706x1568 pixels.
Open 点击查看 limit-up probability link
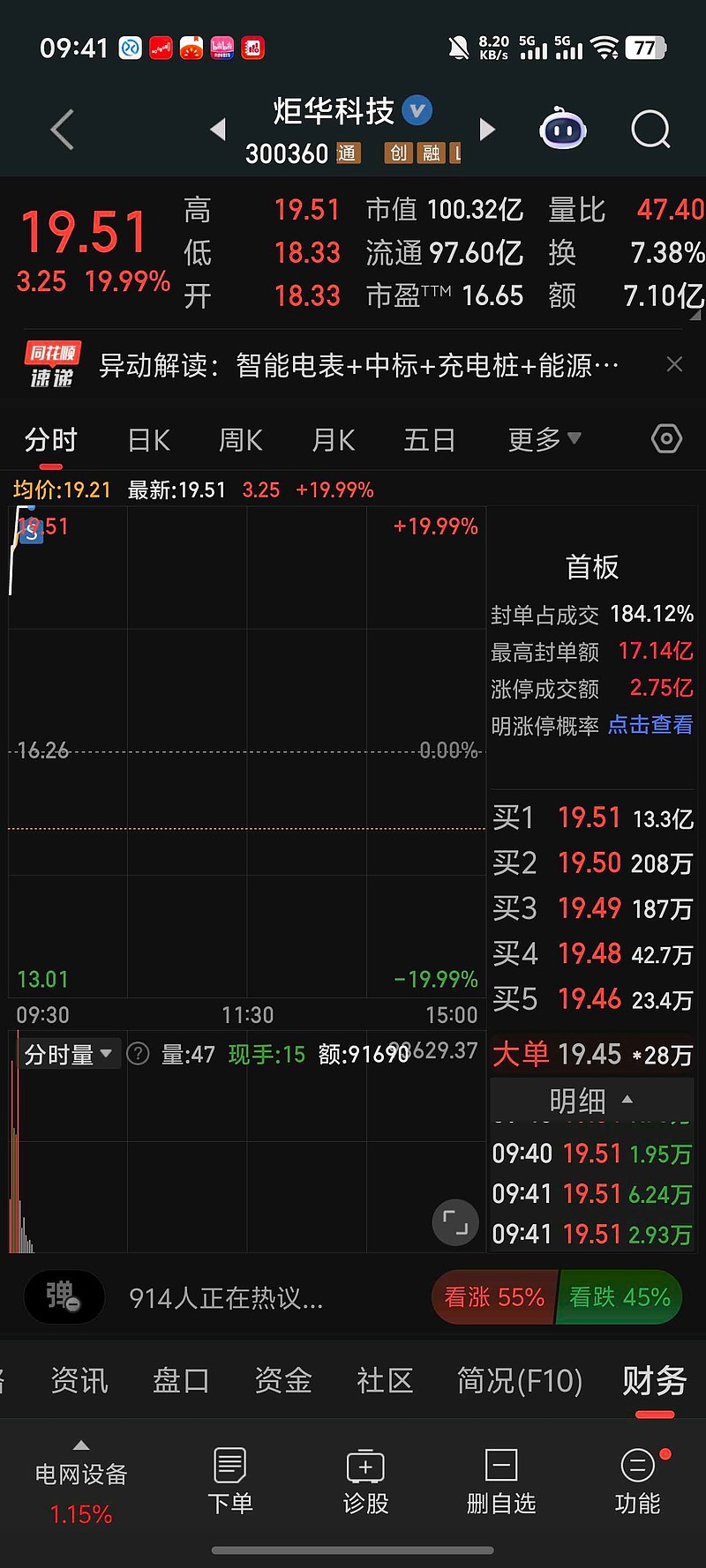(650, 725)
